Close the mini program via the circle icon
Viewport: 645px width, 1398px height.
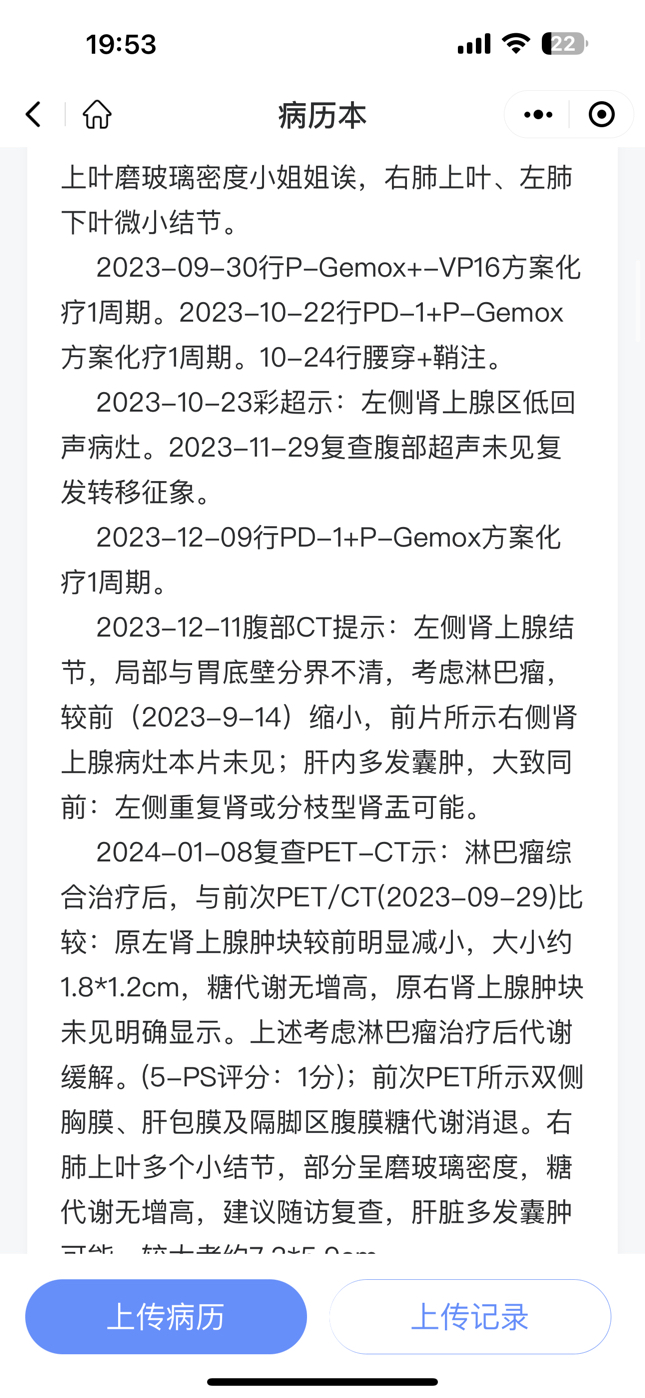pyautogui.click(x=601, y=115)
